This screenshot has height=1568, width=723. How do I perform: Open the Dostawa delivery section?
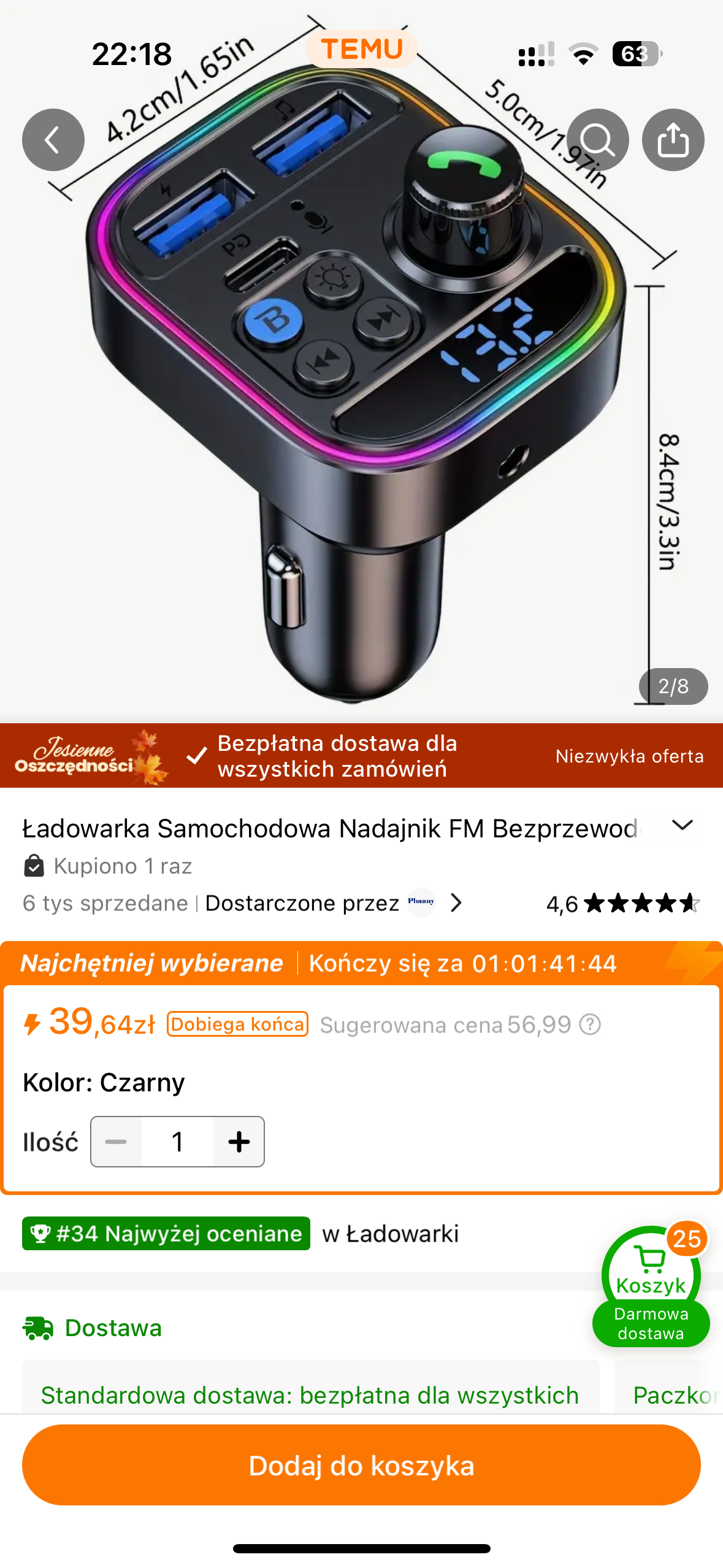pos(113,1328)
